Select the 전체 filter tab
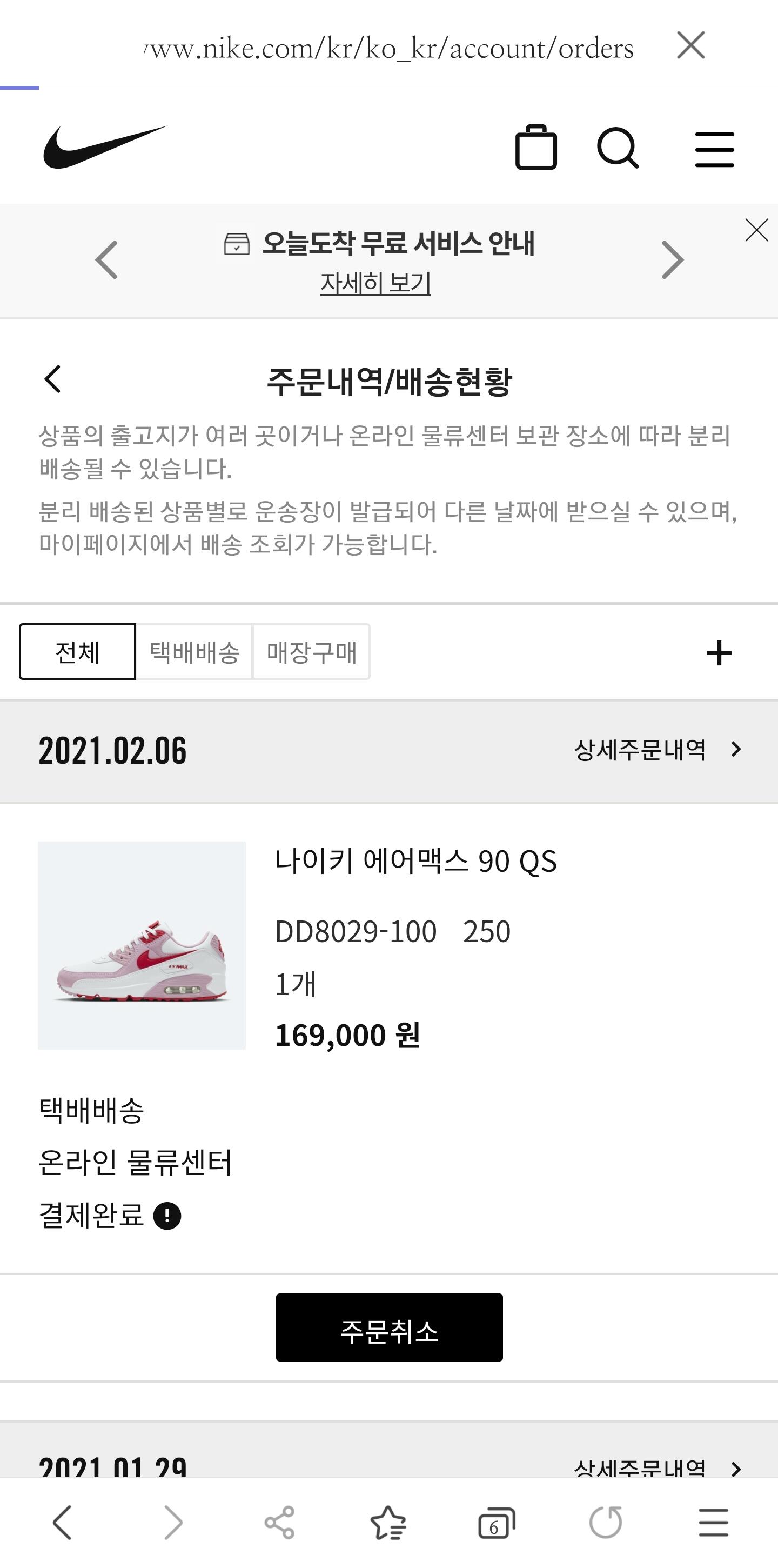Viewport: 778px width, 1568px height. 77,651
